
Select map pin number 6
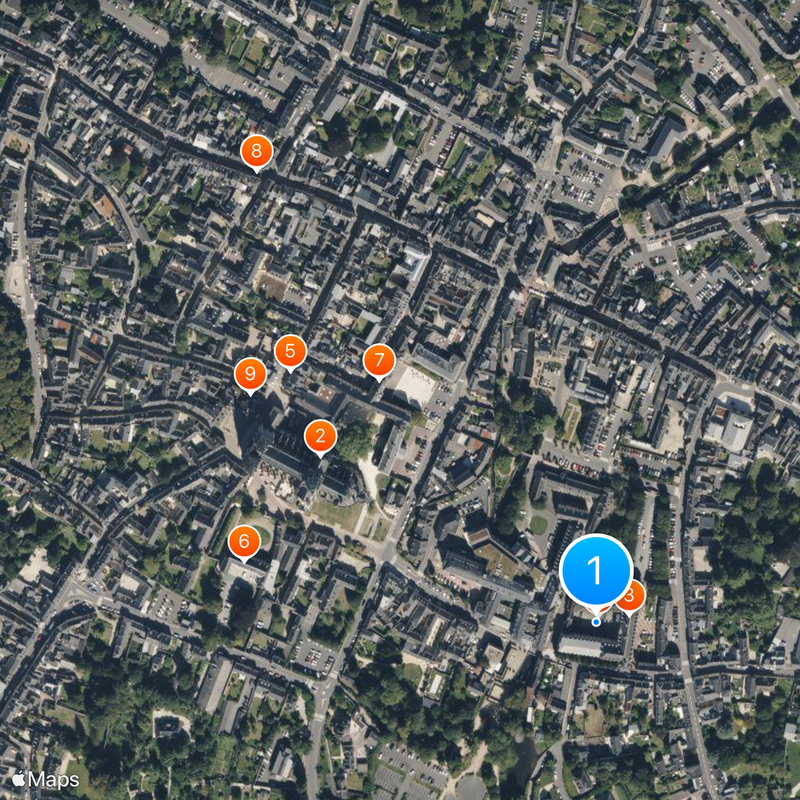coord(244,542)
